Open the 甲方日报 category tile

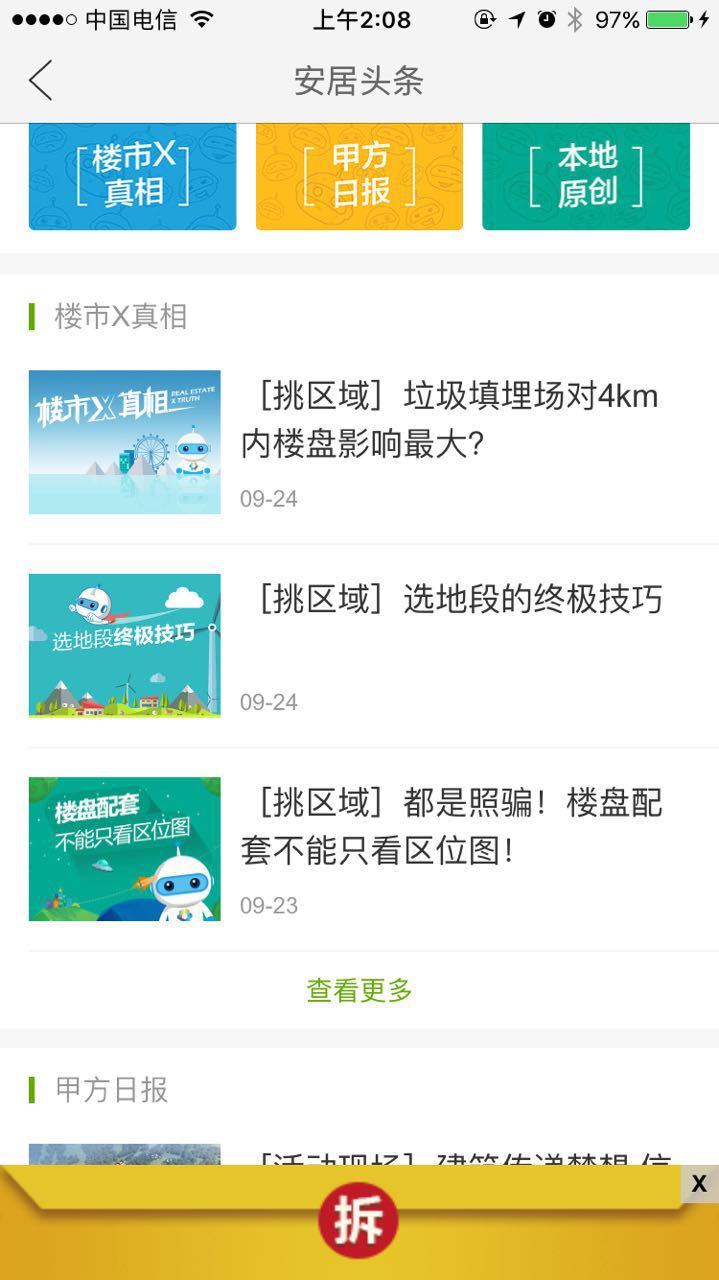coord(359,176)
